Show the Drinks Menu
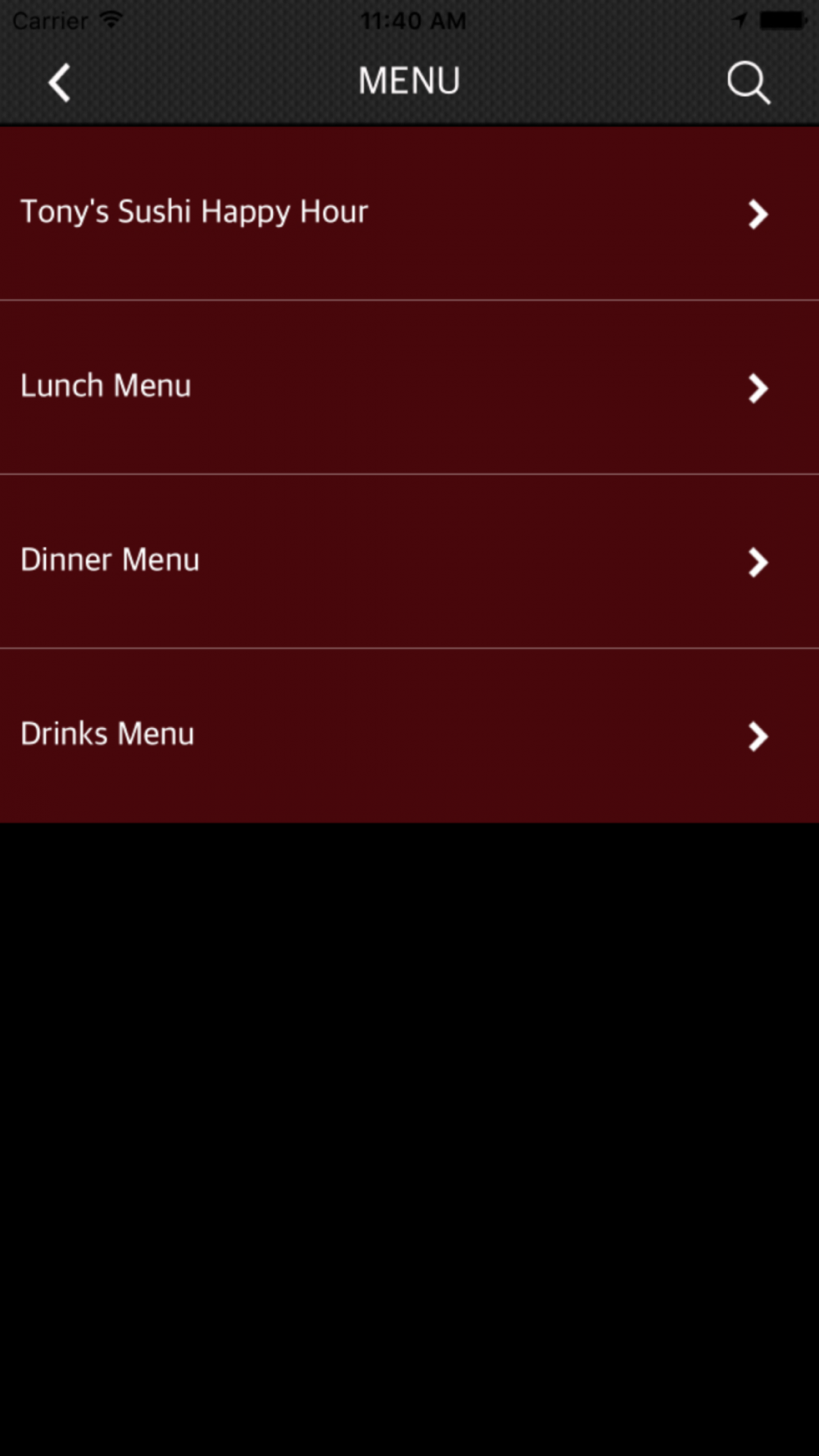 [409, 735]
